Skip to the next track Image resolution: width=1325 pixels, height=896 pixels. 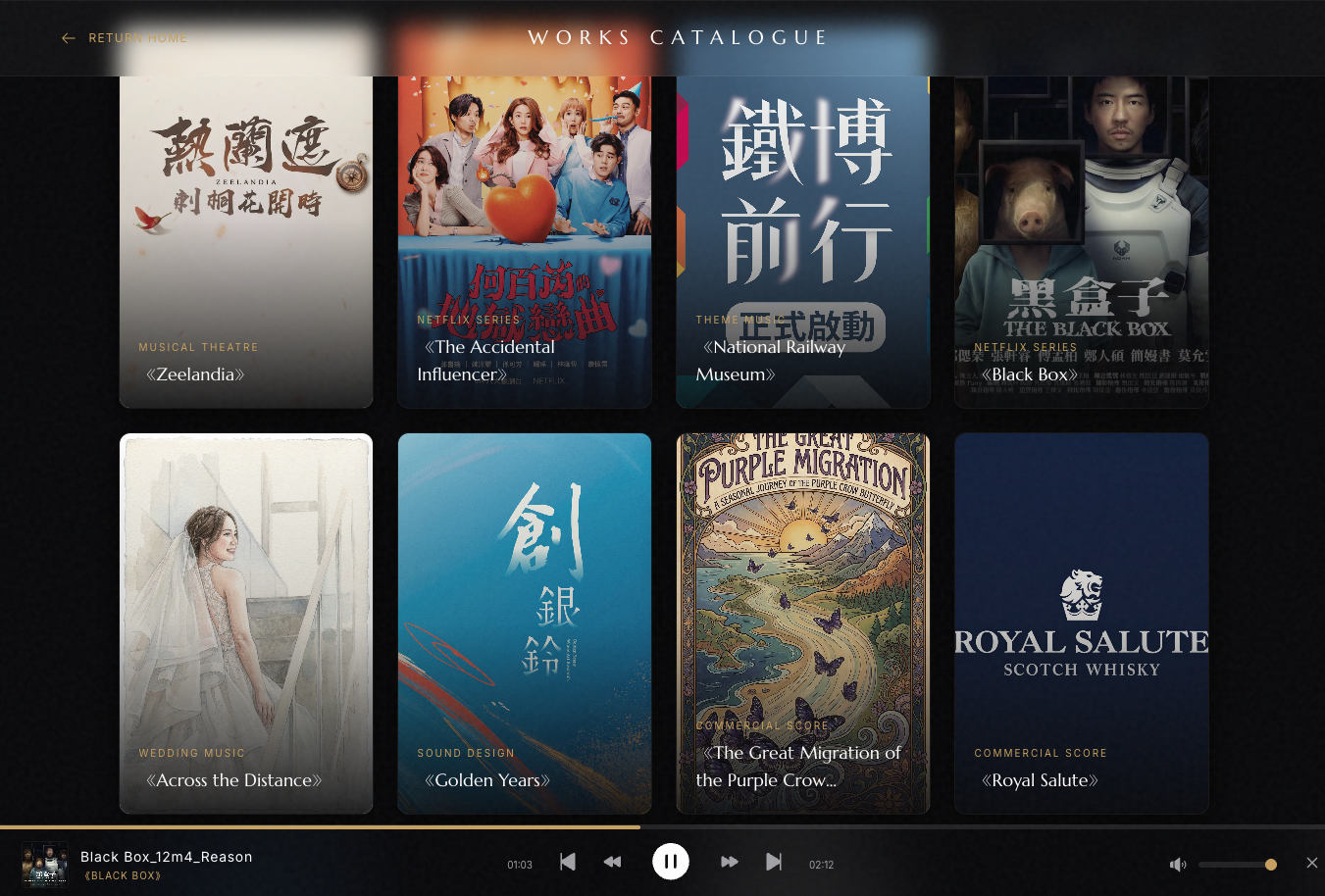(x=774, y=862)
